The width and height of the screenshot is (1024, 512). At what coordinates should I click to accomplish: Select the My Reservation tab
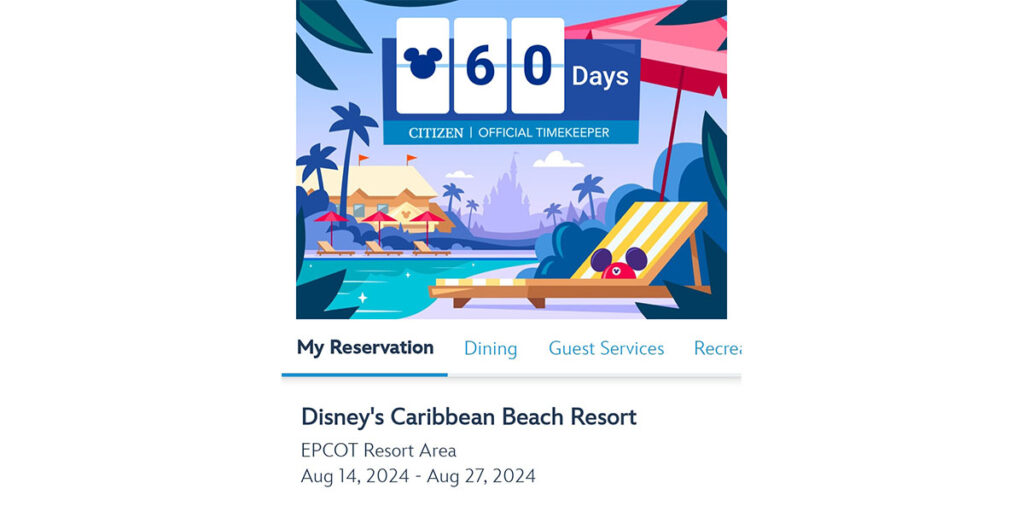click(x=365, y=348)
